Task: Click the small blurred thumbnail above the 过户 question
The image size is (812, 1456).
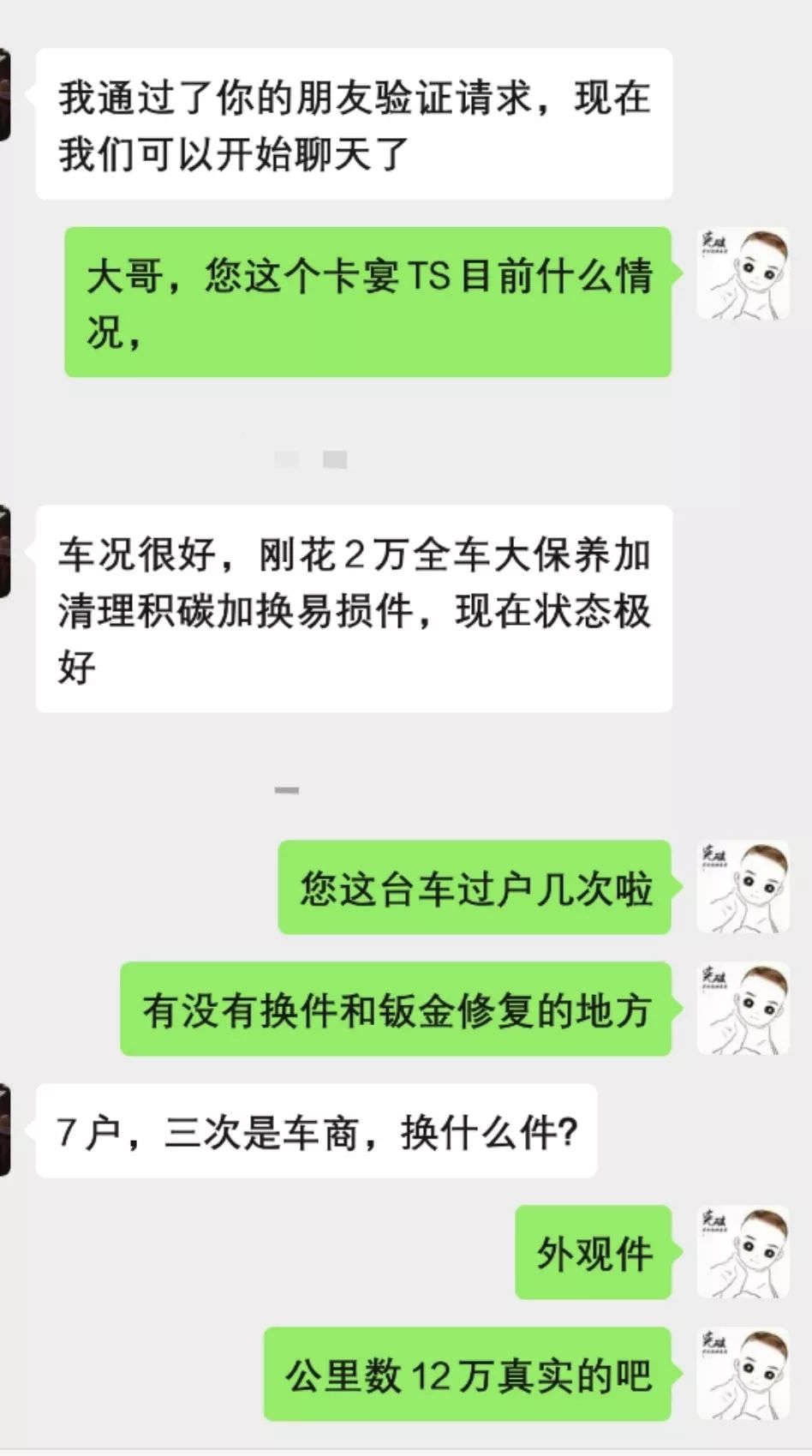Action: (x=285, y=790)
